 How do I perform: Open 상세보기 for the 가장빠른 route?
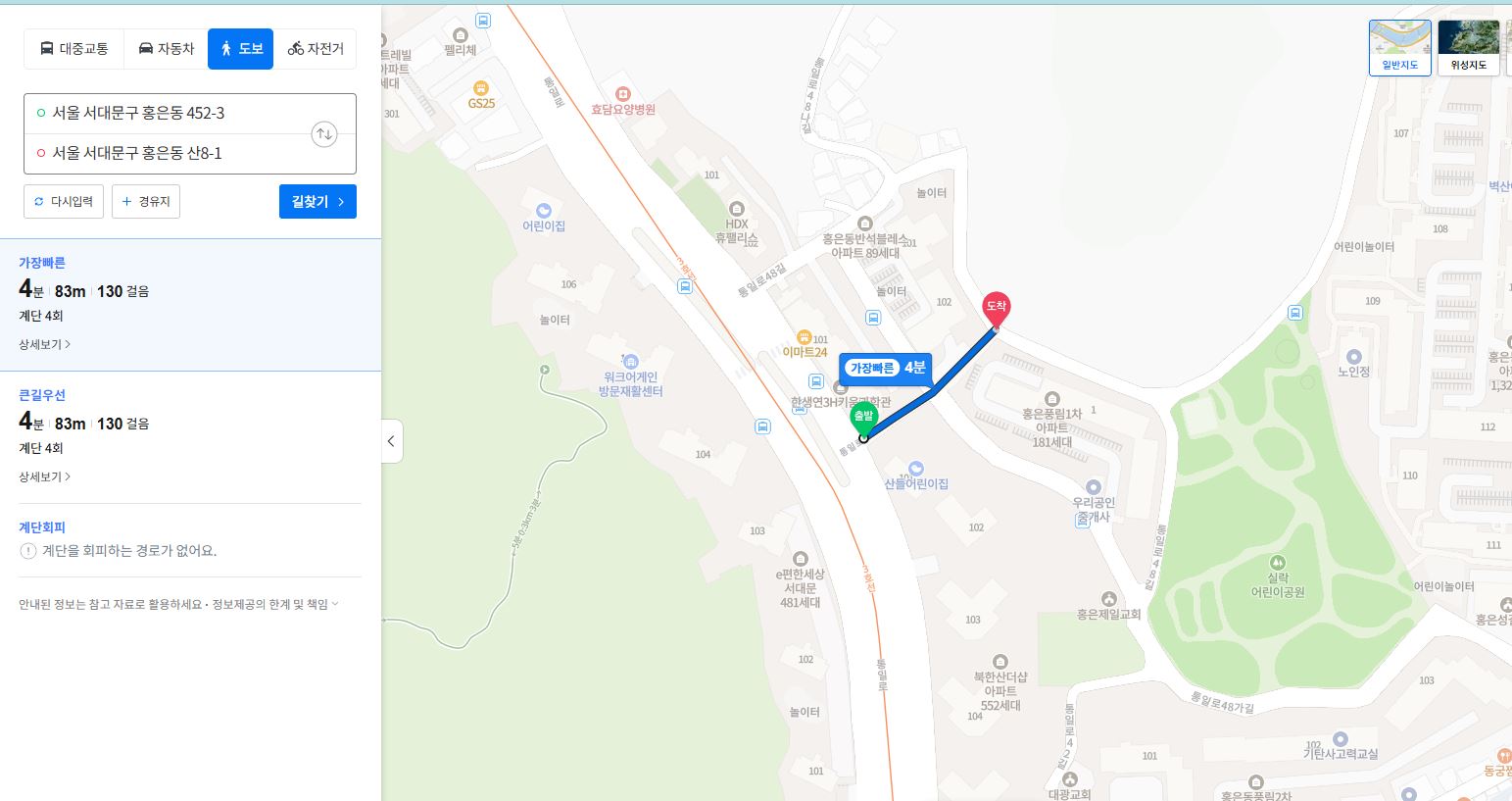pyautogui.click(x=44, y=344)
